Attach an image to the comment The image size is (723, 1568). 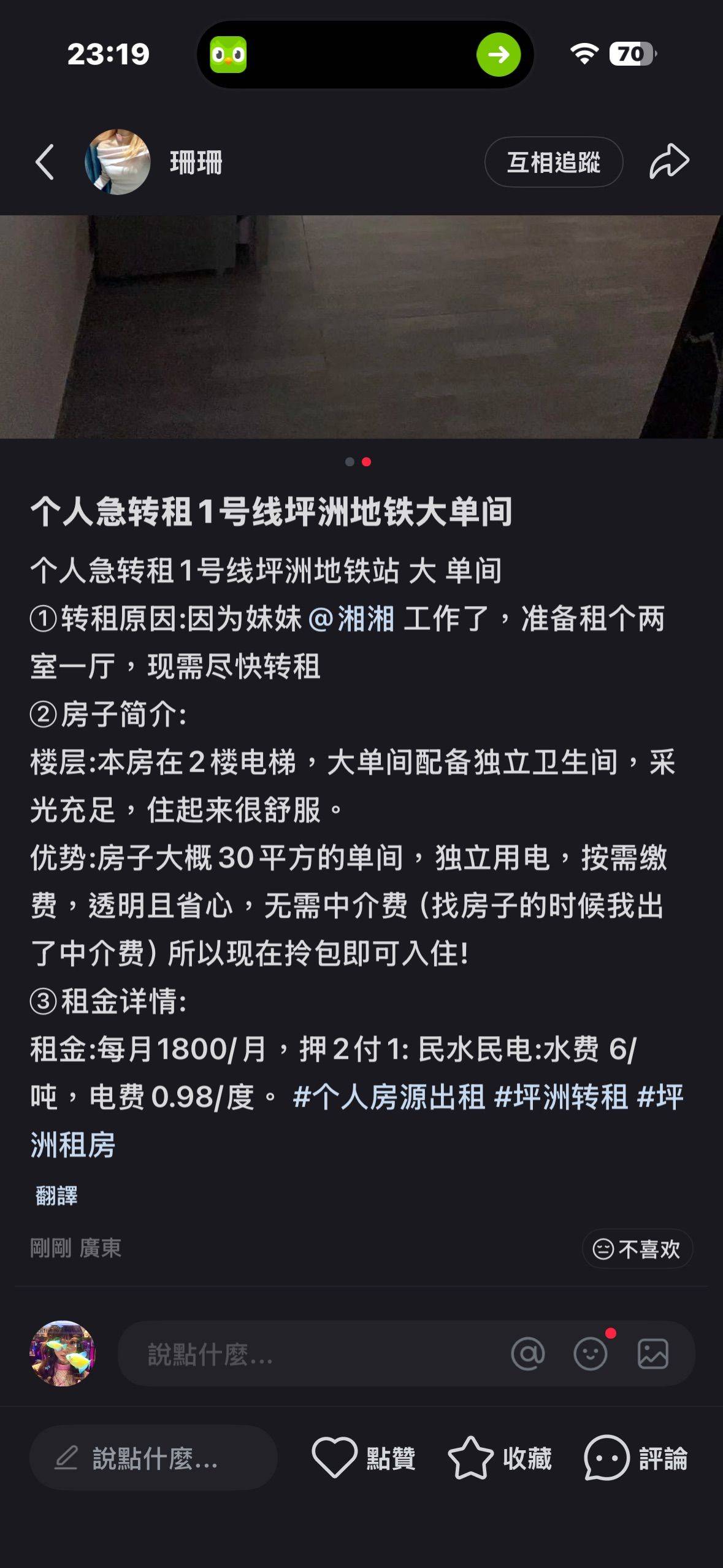(x=652, y=1354)
